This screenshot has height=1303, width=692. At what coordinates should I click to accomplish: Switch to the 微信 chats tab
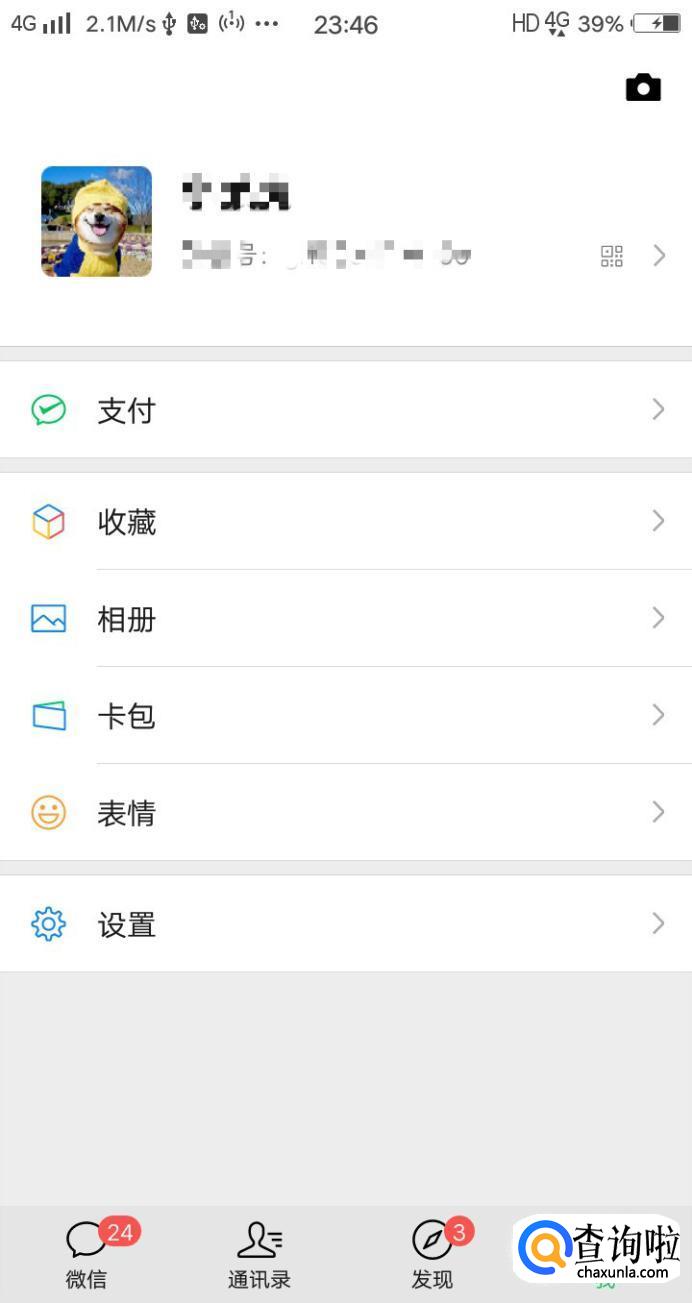coord(87,1254)
